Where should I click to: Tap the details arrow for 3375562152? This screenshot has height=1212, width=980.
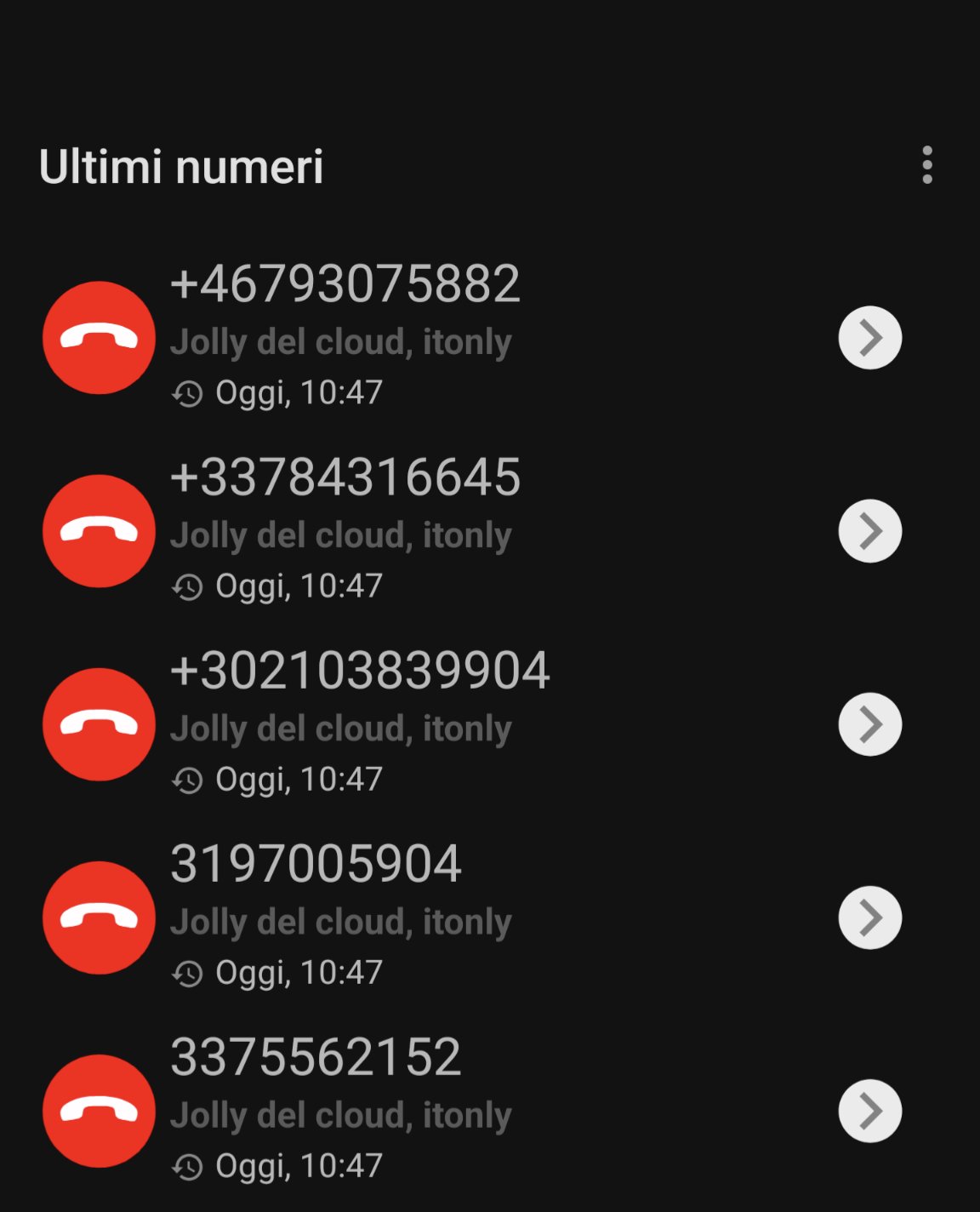tap(869, 1111)
